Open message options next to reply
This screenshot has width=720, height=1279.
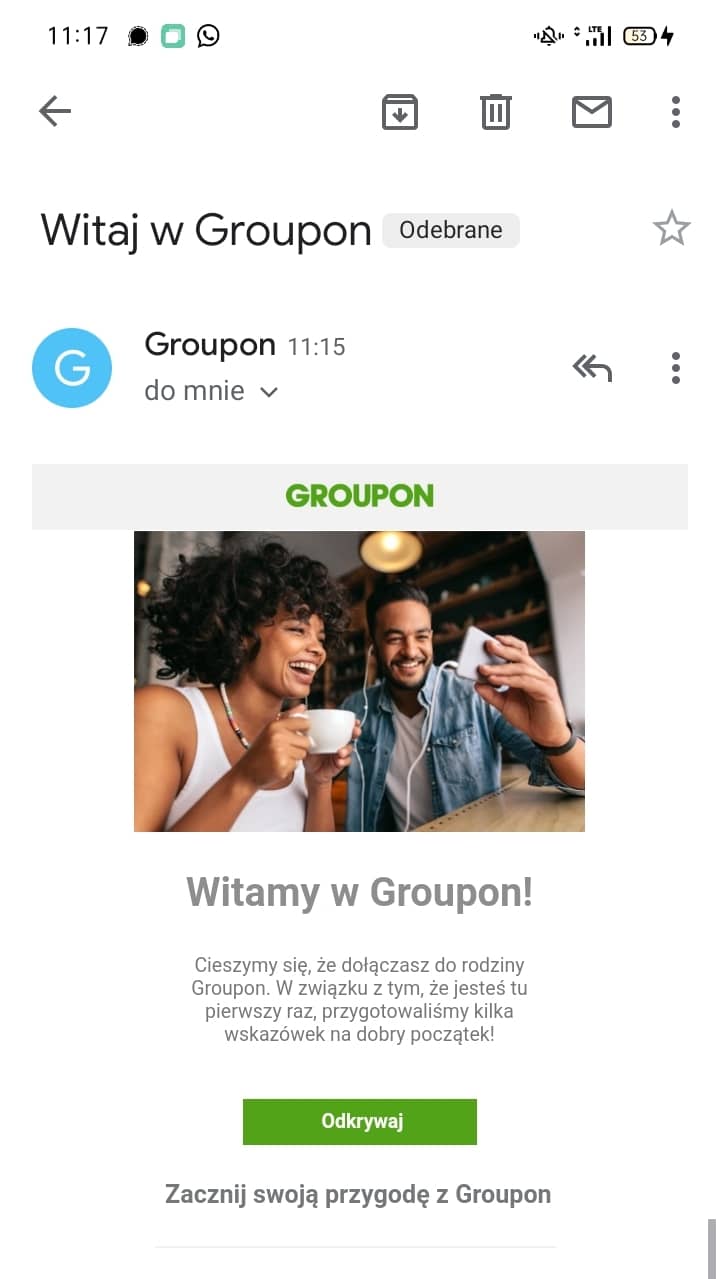coord(676,368)
